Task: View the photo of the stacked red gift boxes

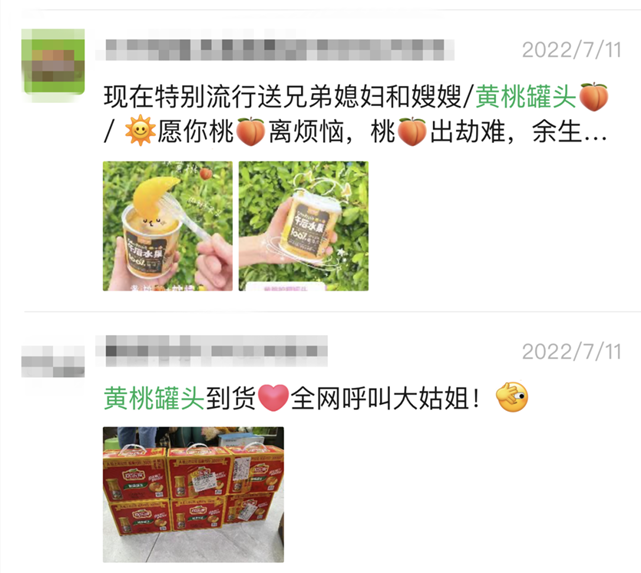Action: 193,494
